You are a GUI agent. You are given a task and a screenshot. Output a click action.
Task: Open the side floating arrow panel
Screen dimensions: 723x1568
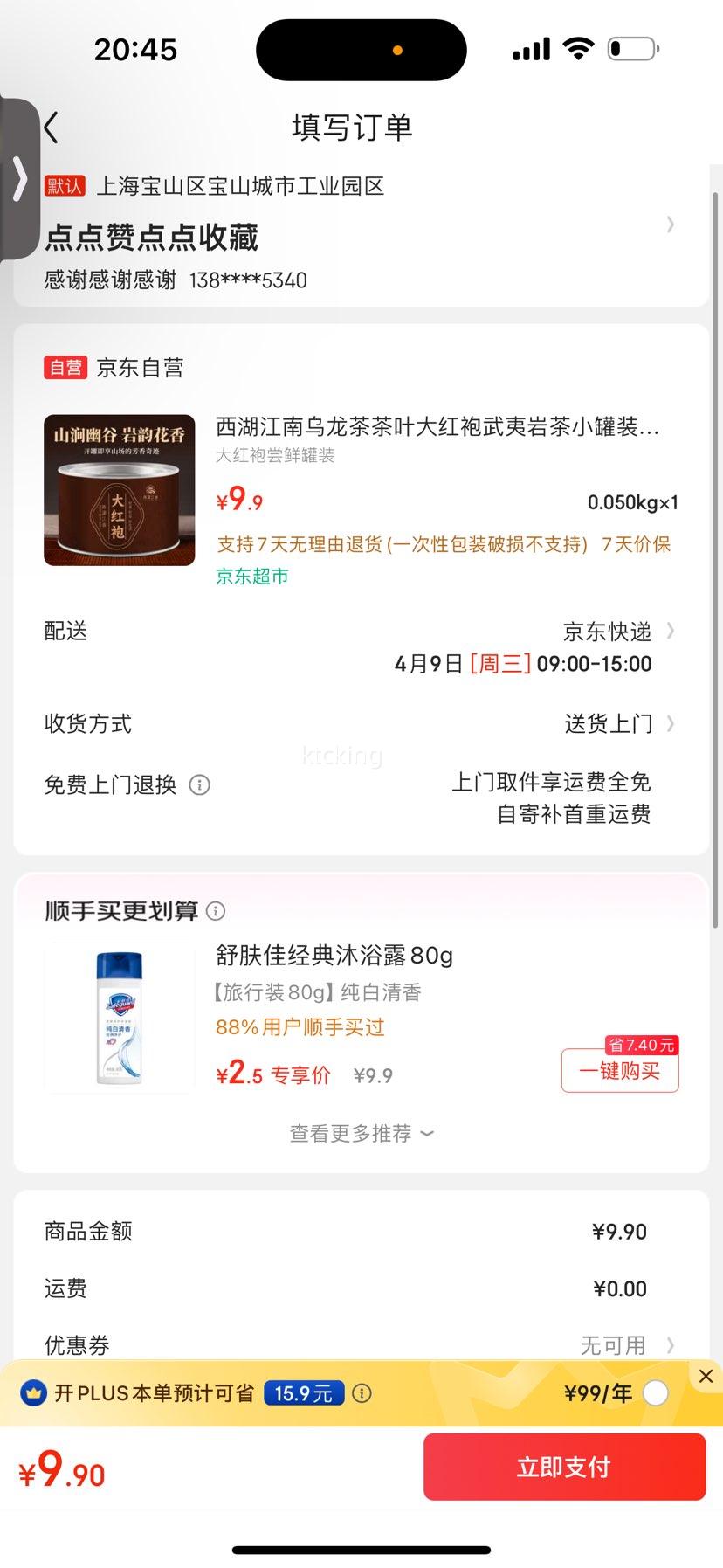(19, 179)
